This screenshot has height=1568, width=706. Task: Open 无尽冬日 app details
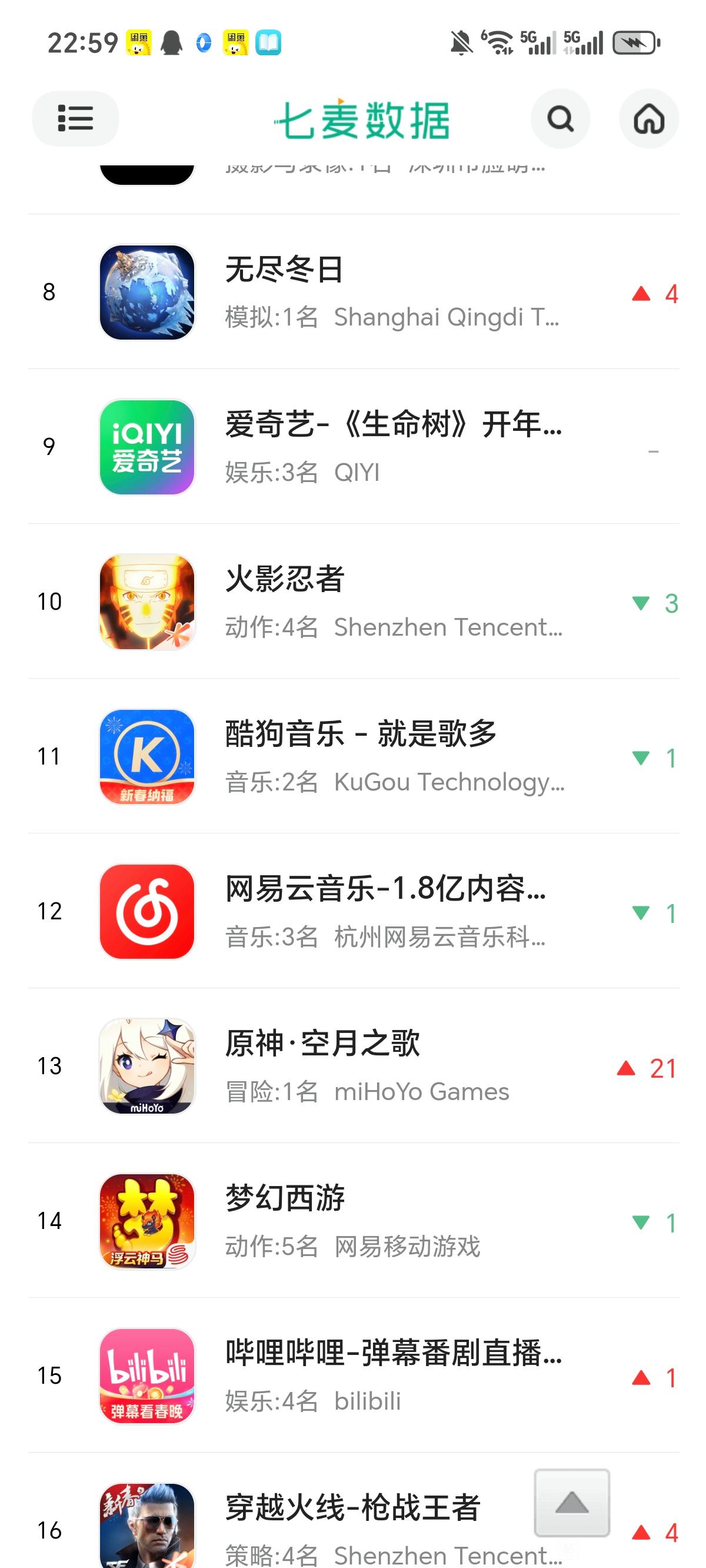pos(353,291)
